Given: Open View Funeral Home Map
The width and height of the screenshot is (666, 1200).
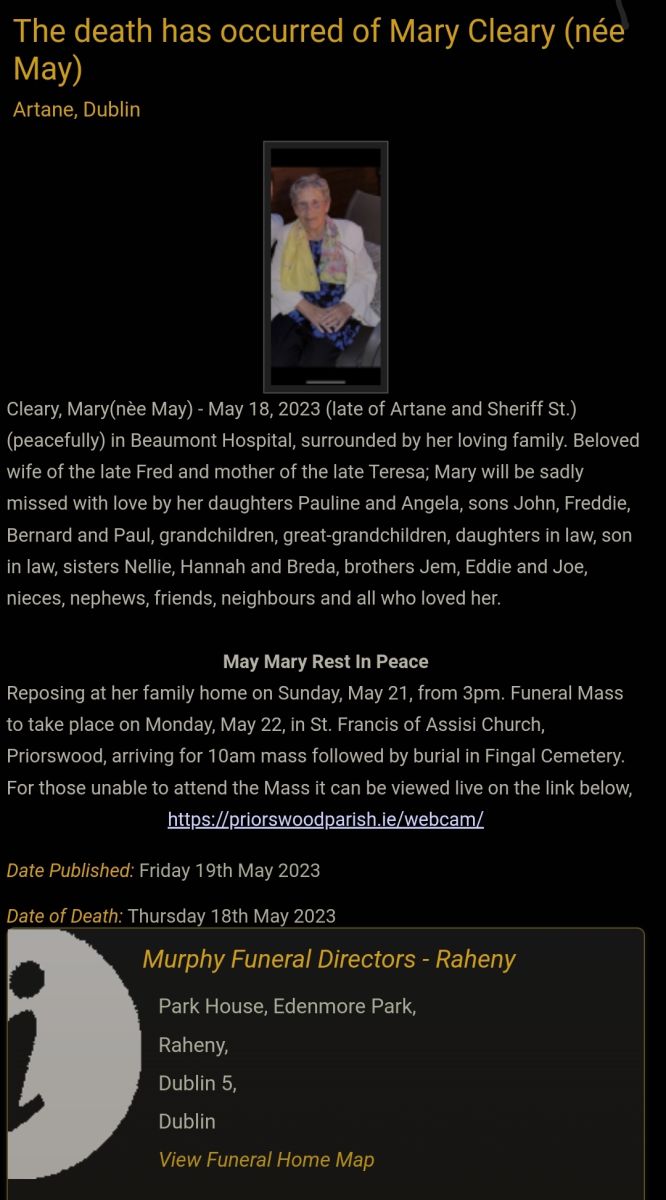Looking at the screenshot, I should (266, 1160).
